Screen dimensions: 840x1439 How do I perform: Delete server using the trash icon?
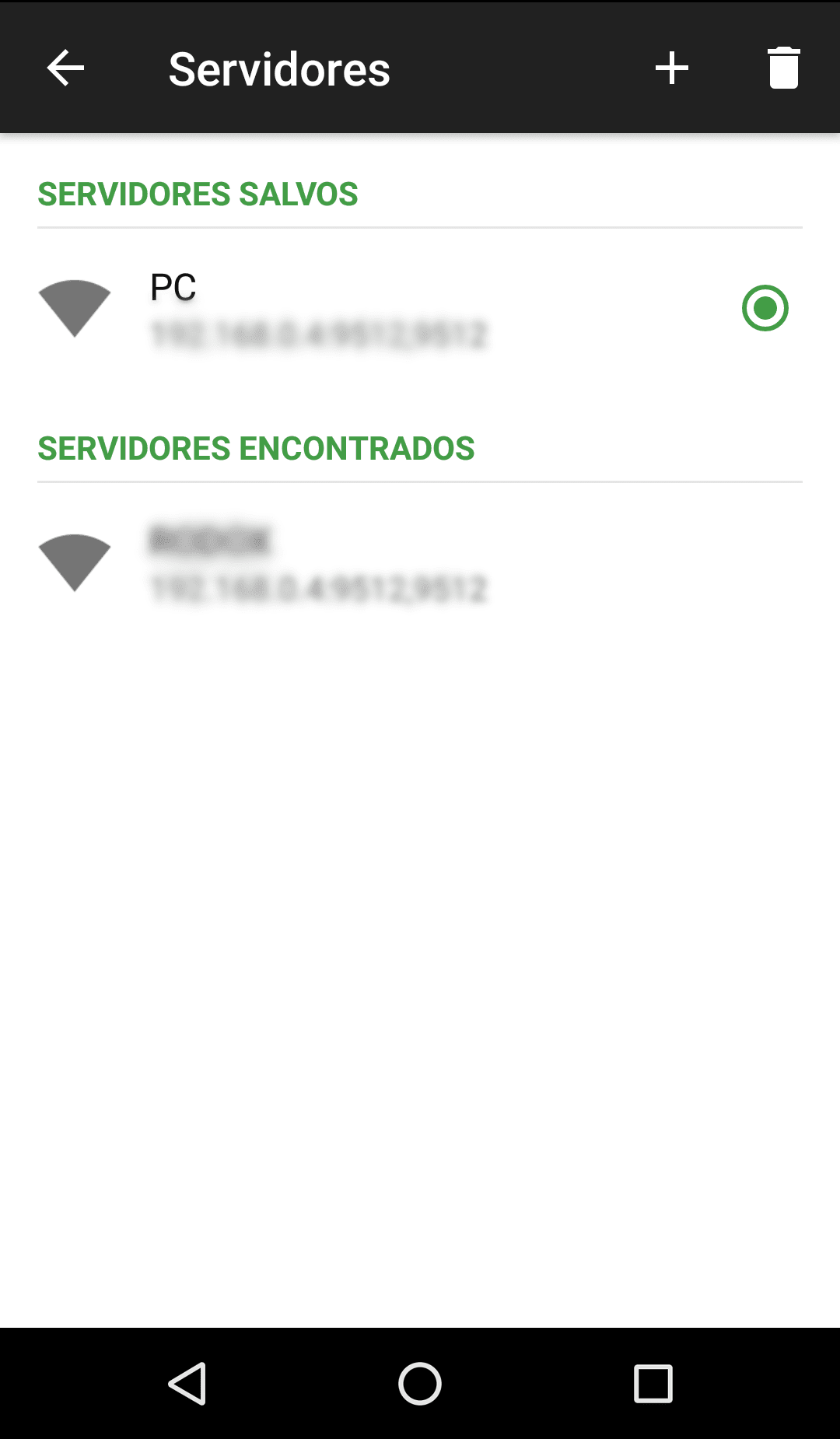[x=783, y=68]
